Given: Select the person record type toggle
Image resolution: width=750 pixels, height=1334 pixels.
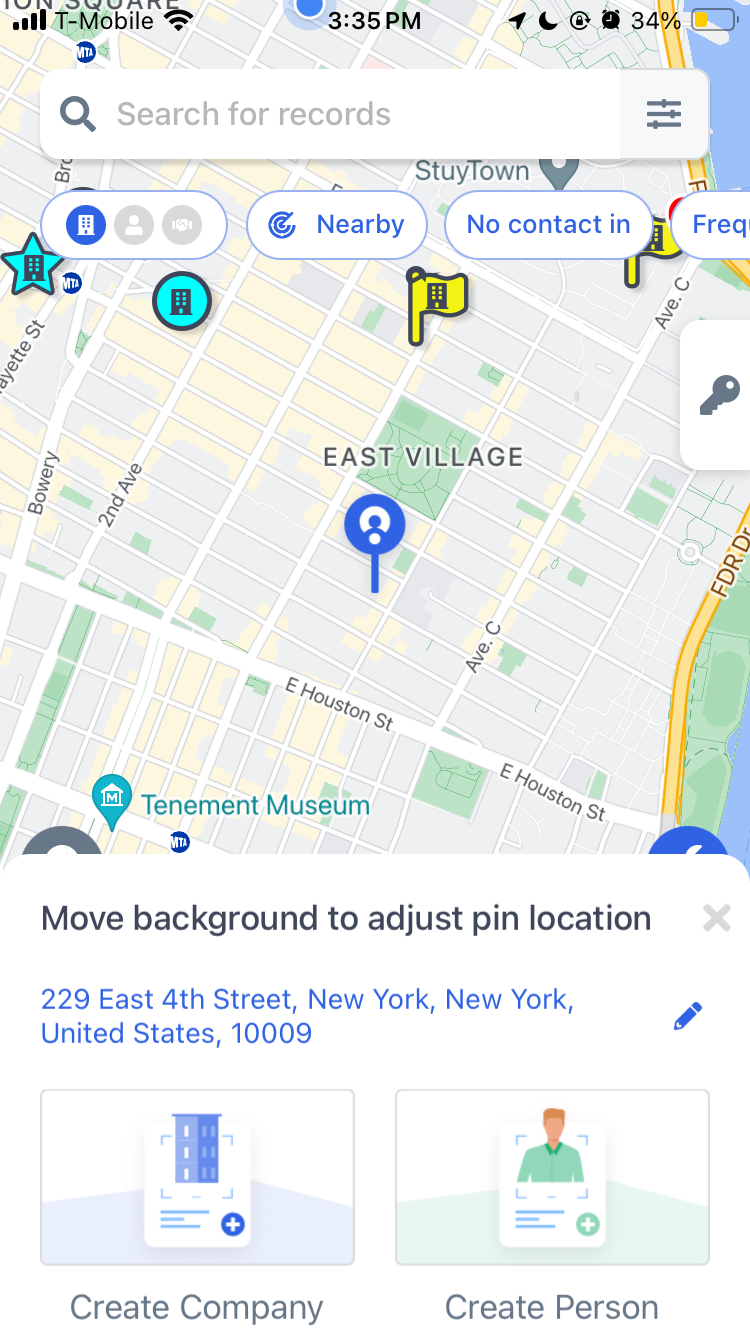Looking at the screenshot, I should 134,225.
